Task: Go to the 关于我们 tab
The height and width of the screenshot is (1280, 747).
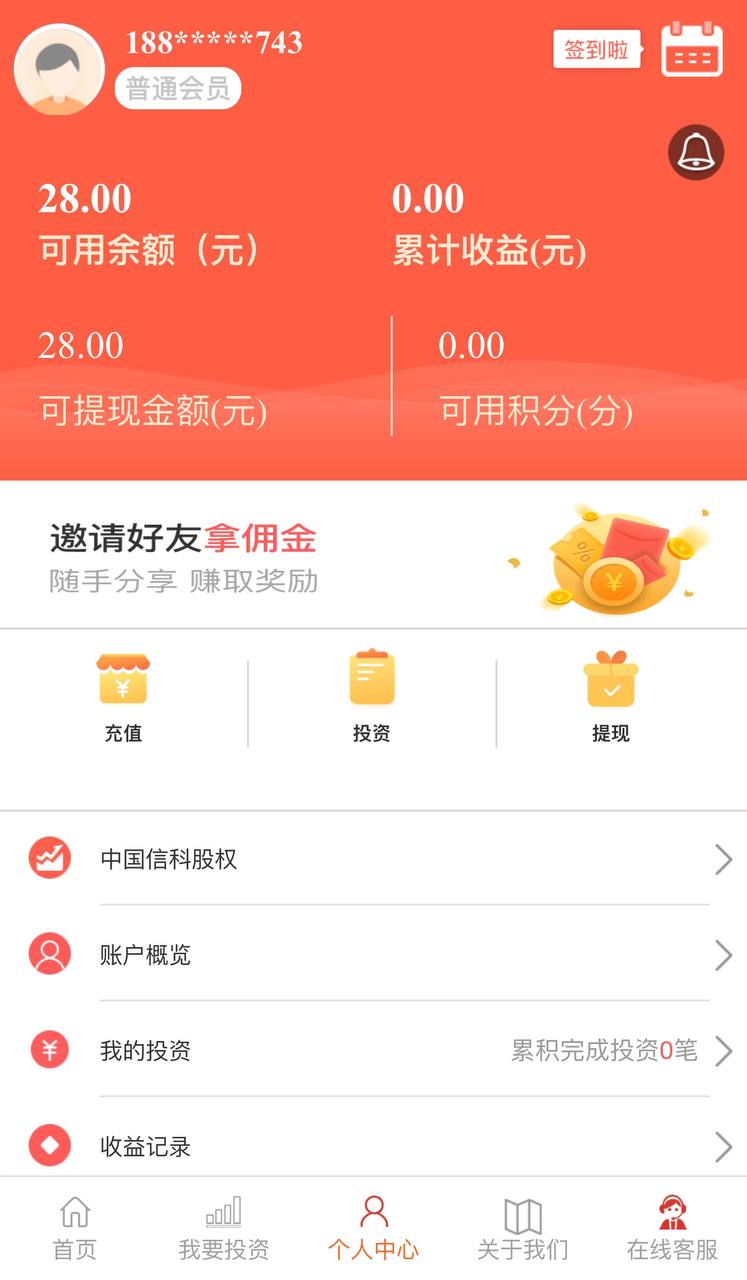Action: 522,1229
